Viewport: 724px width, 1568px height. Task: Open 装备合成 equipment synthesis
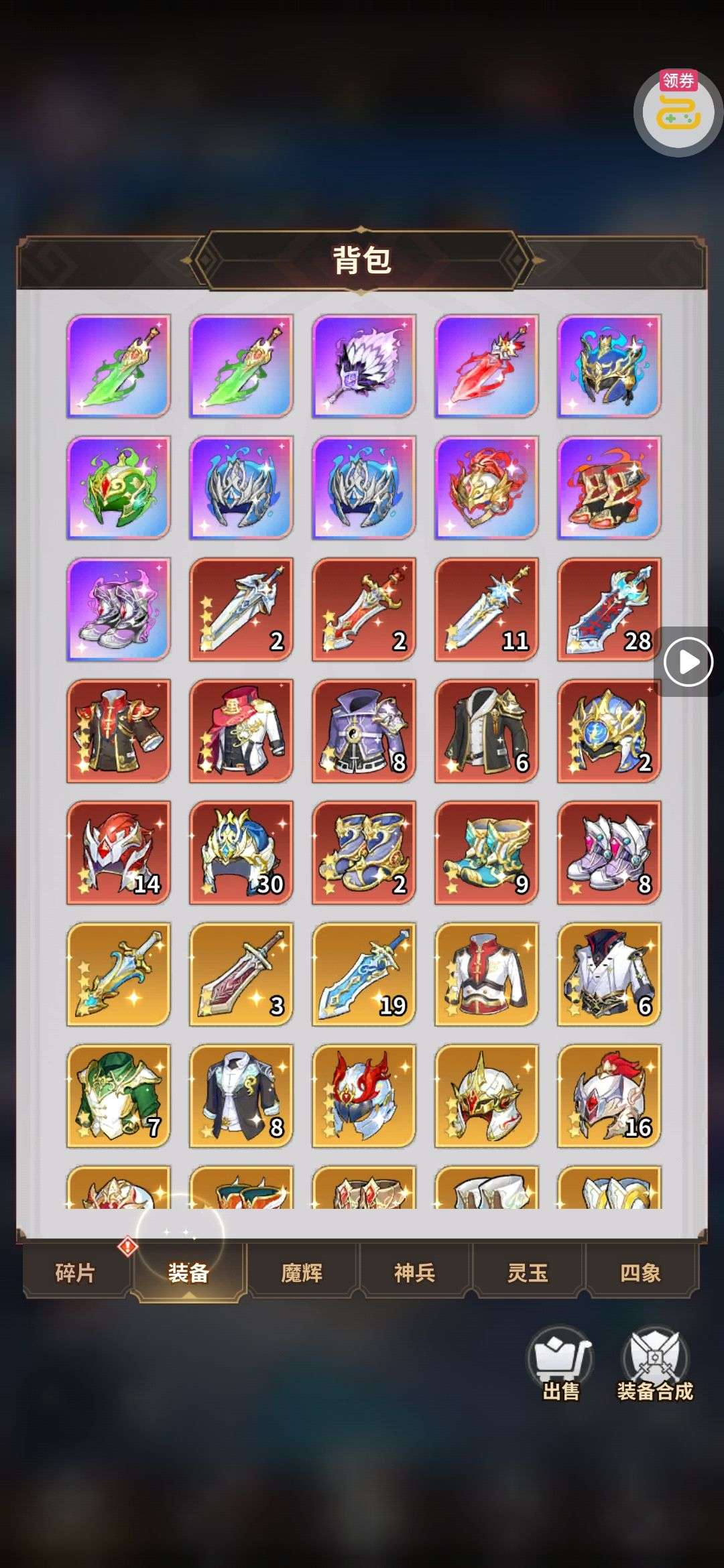[x=654, y=1365]
